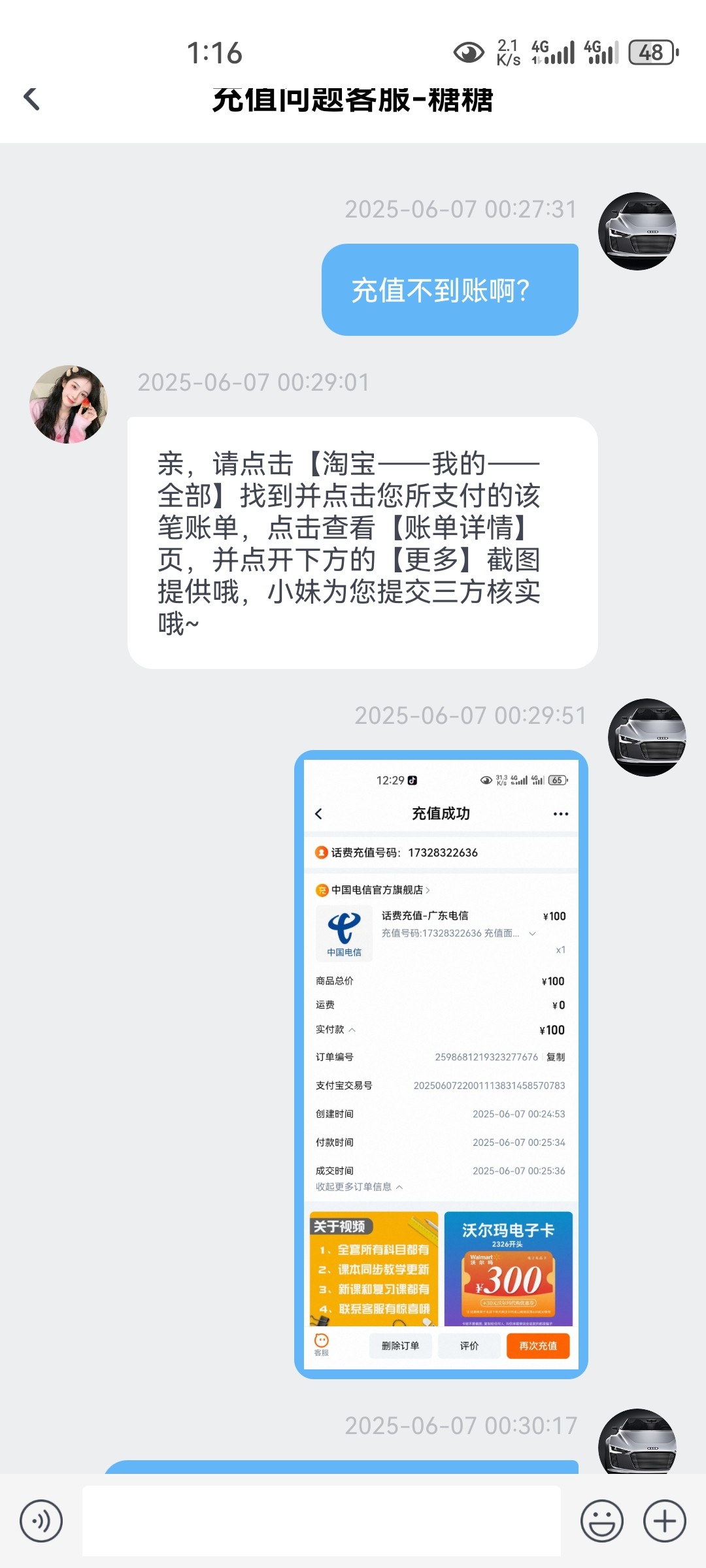Focus the message text field
The image size is (706, 1568).
[321, 1520]
